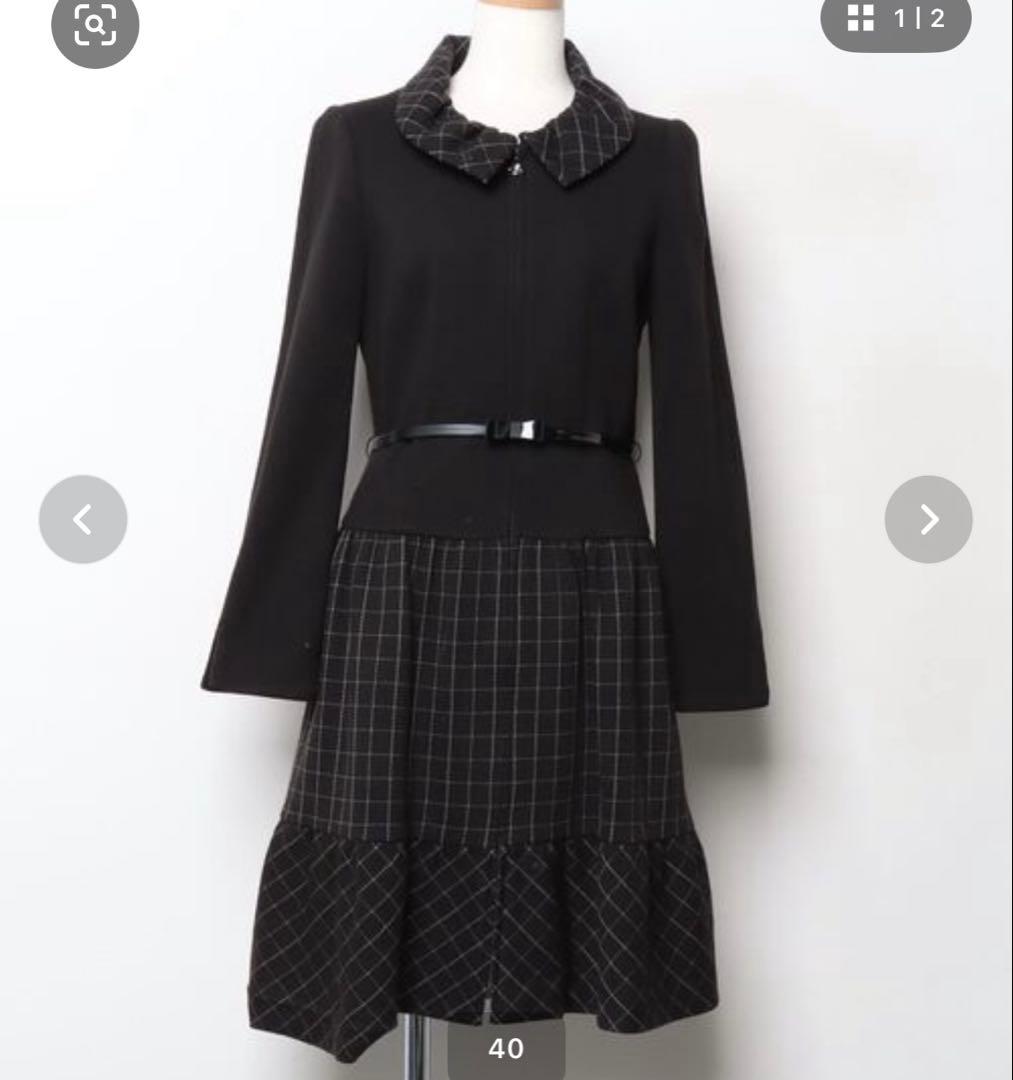Show the next product image

(928, 519)
